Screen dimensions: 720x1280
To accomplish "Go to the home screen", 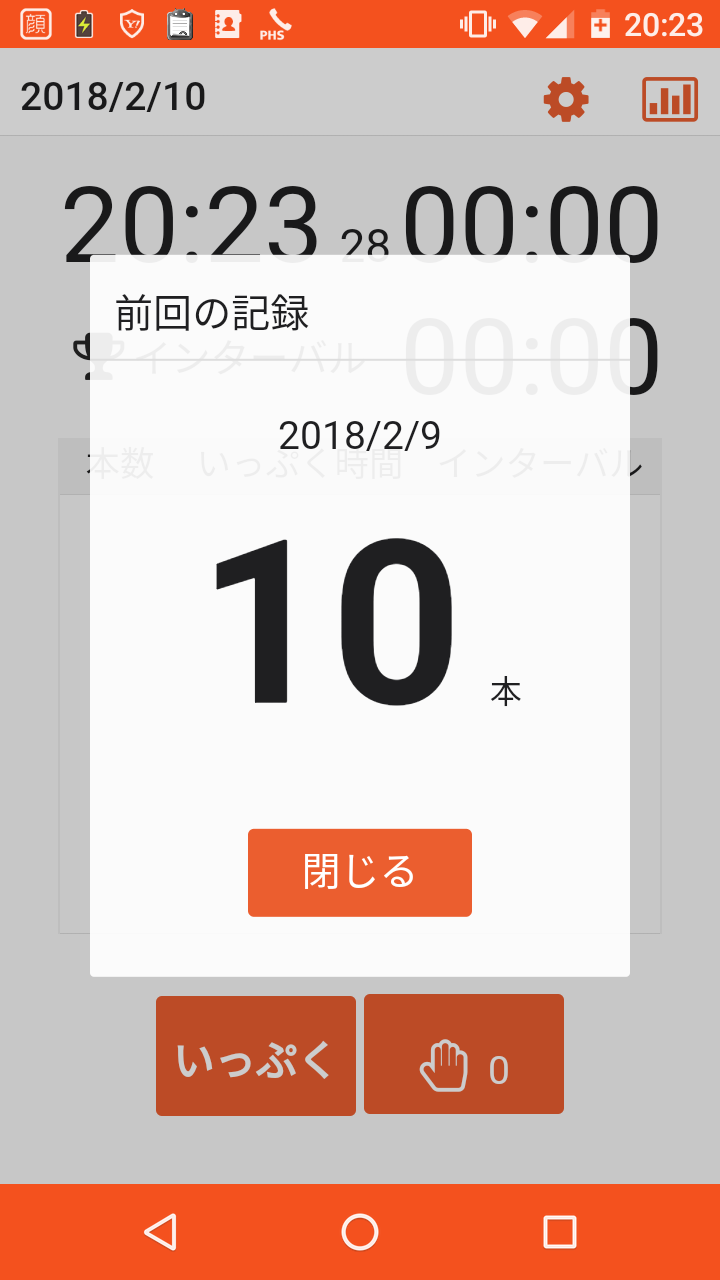I will (360, 1232).
